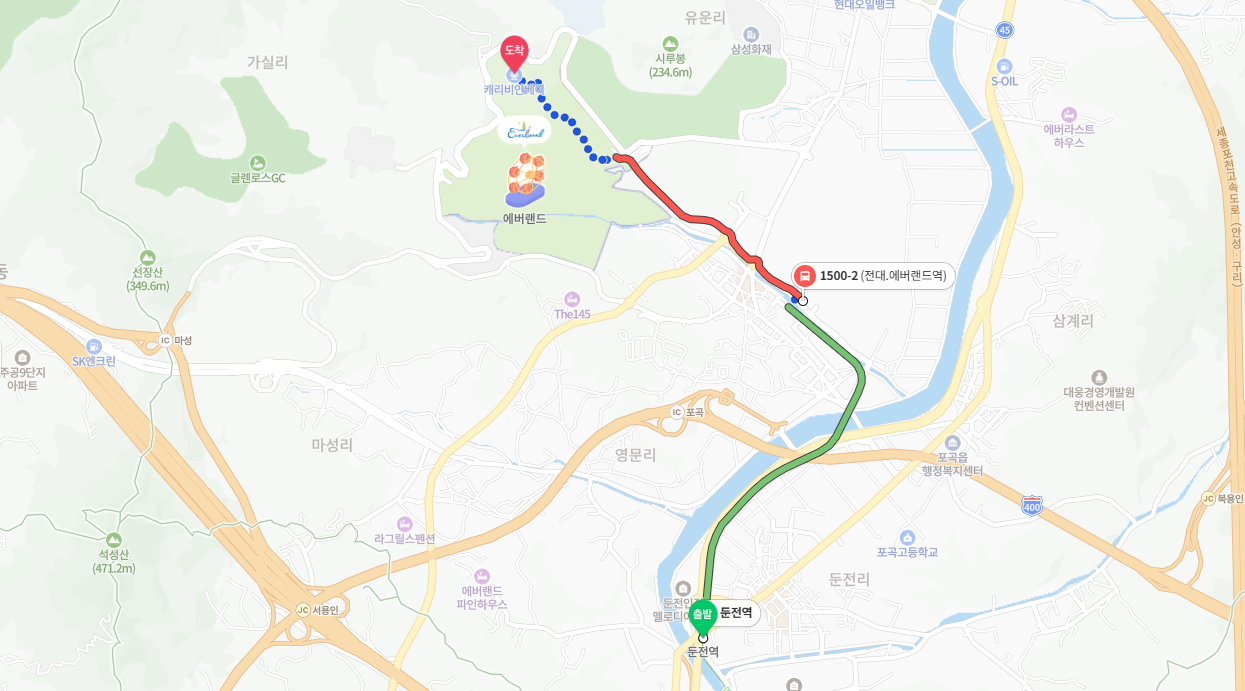This screenshot has width=1245, height=691.
Task: Select the 대웅경영개발원 컨벤션센터 marker
Action: (1099, 378)
